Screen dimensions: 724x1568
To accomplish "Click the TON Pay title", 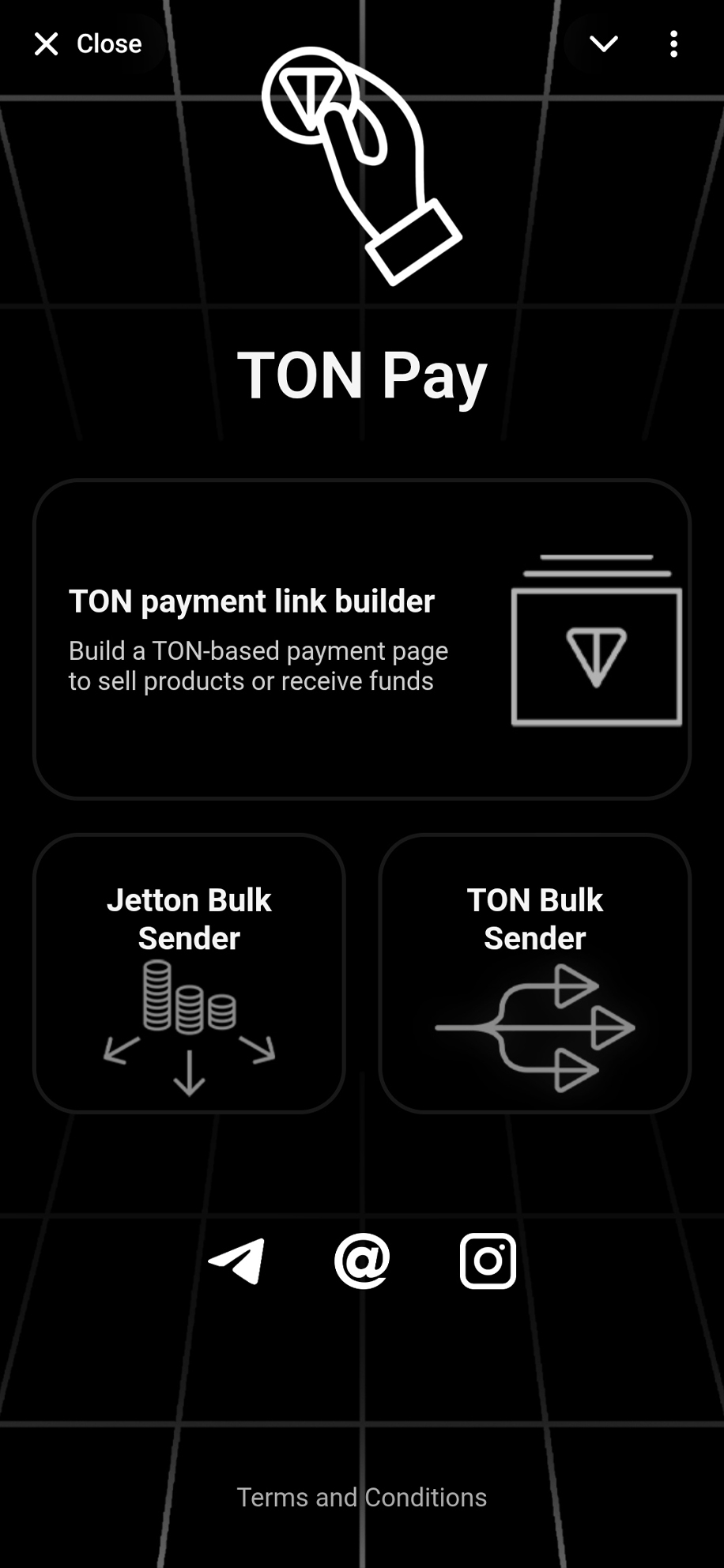I will coord(362,375).
